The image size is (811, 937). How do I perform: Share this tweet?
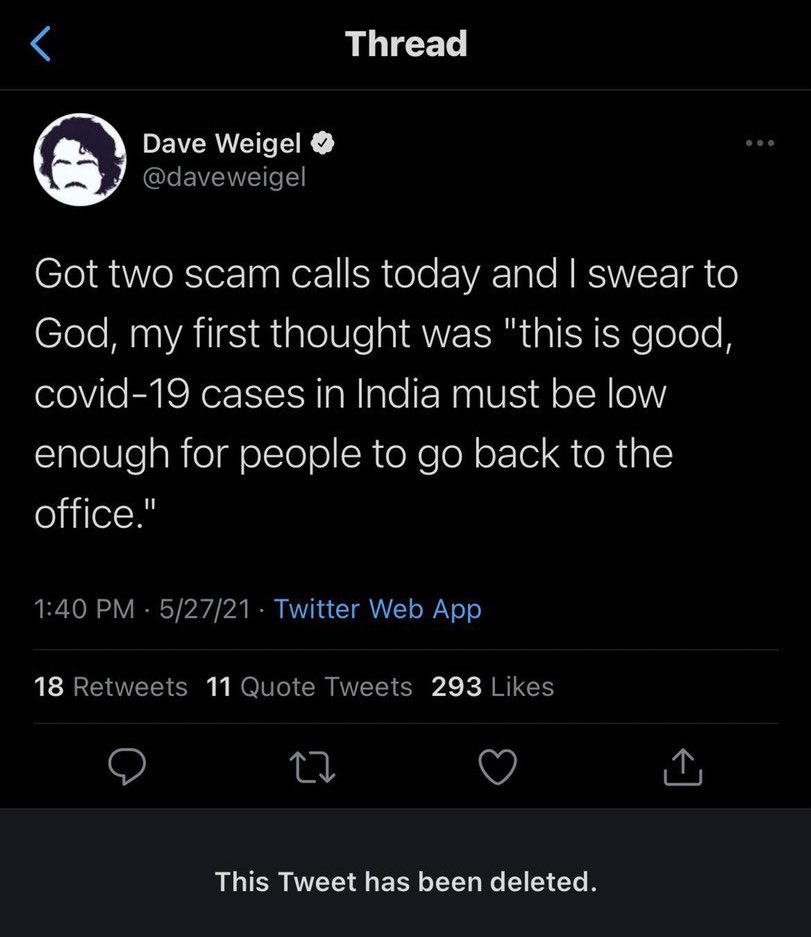click(685, 767)
